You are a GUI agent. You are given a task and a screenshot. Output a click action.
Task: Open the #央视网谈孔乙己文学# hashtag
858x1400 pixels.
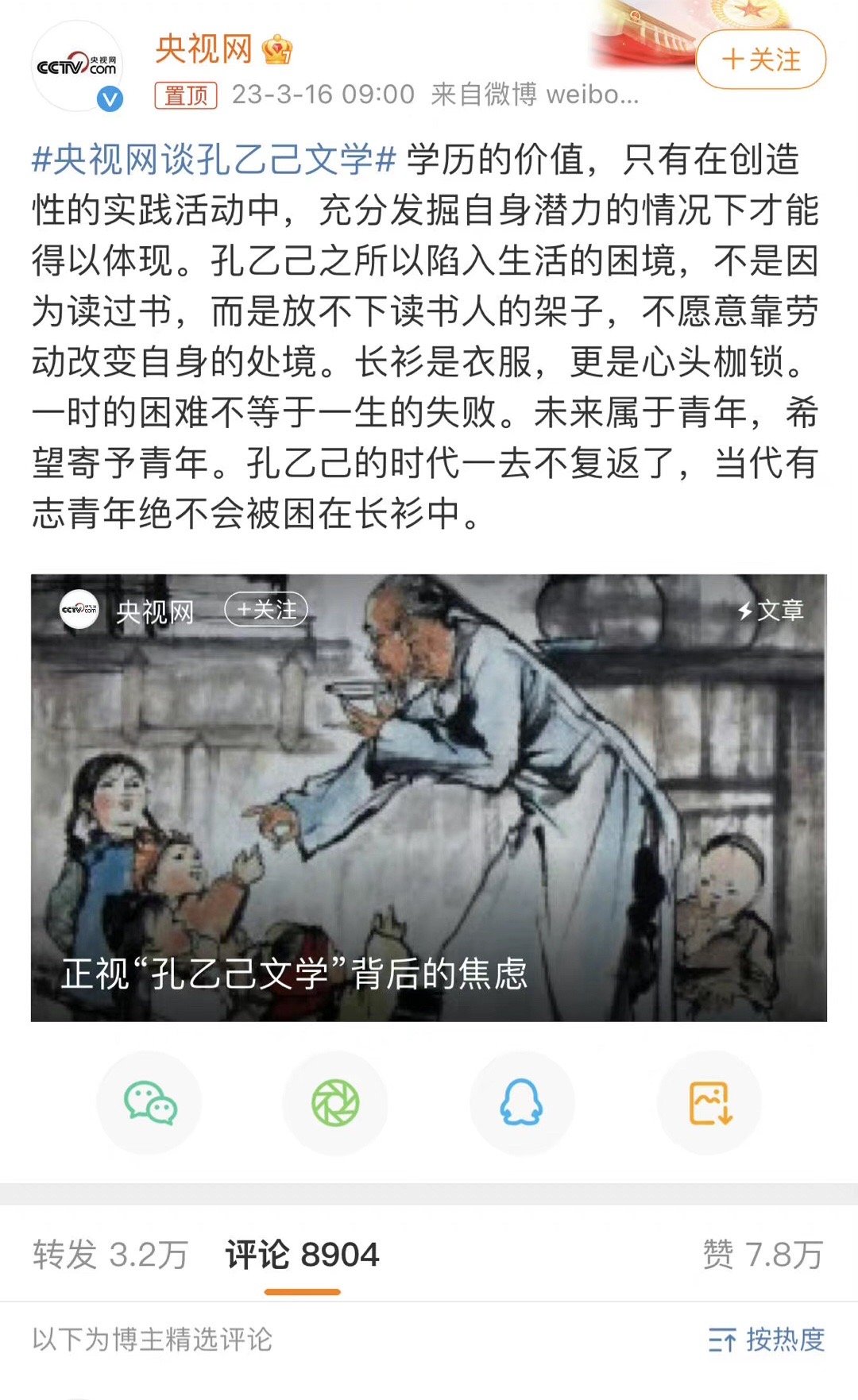(x=214, y=160)
